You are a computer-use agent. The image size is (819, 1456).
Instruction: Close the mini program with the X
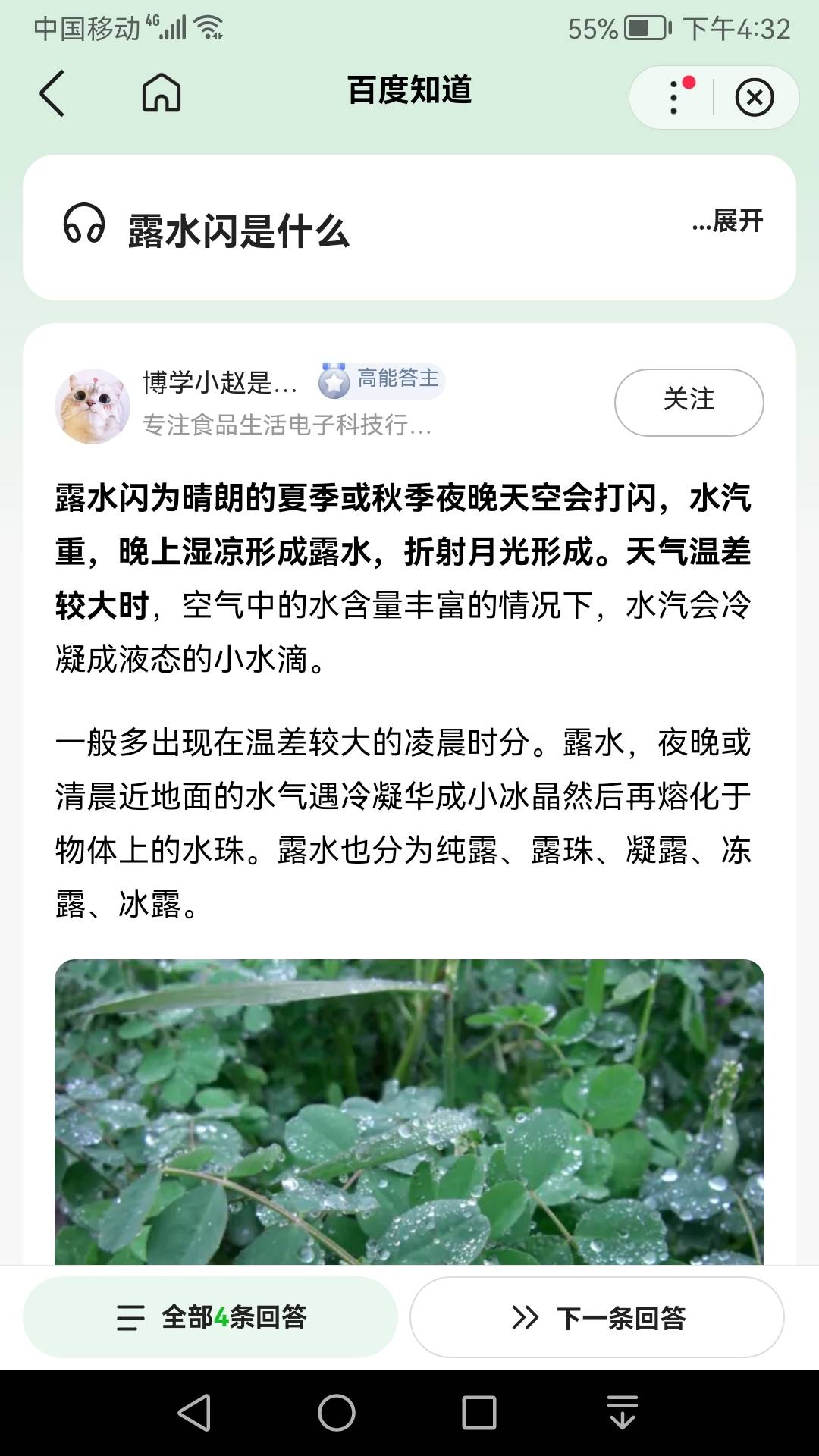pos(754,97)
